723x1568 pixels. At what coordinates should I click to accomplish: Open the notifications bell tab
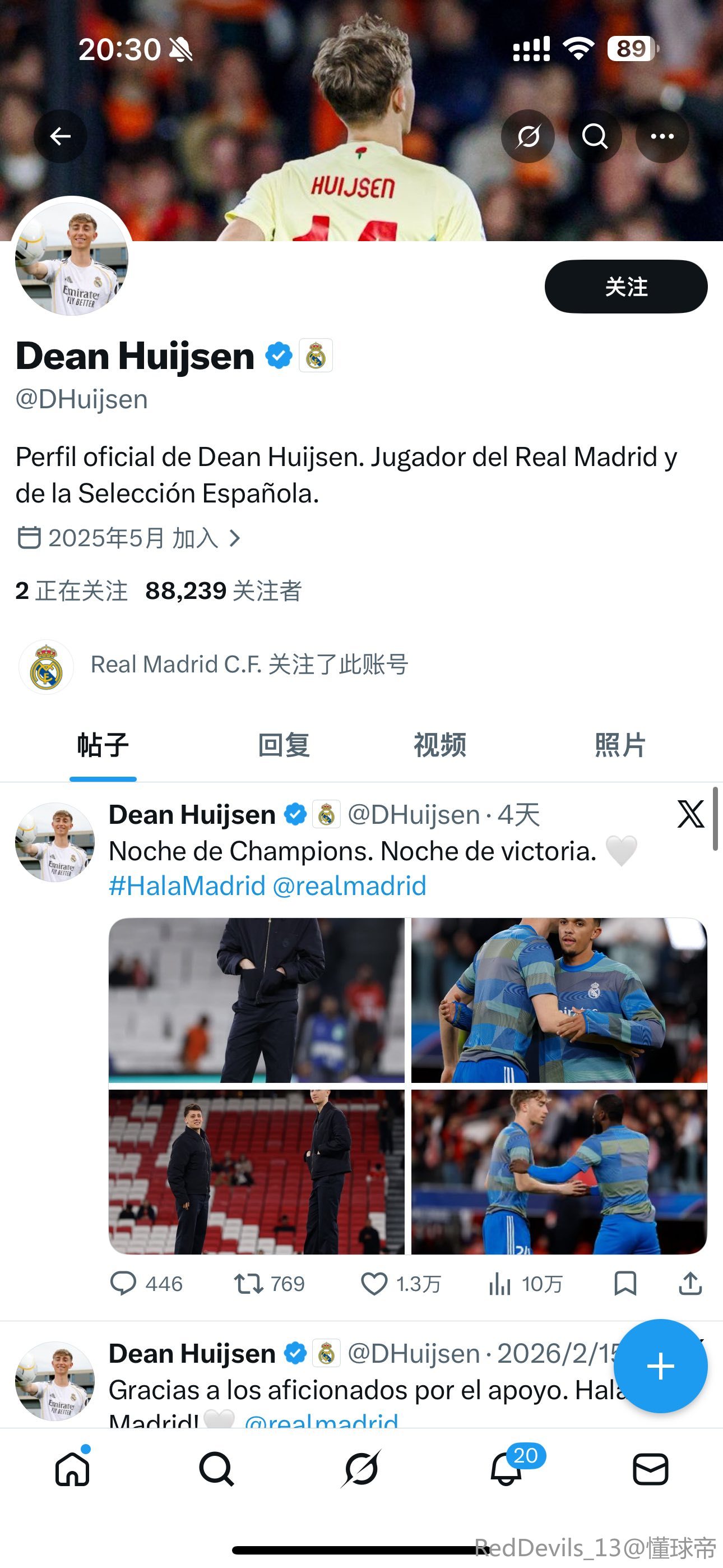pyautogui.click(x=506, y=1469)
